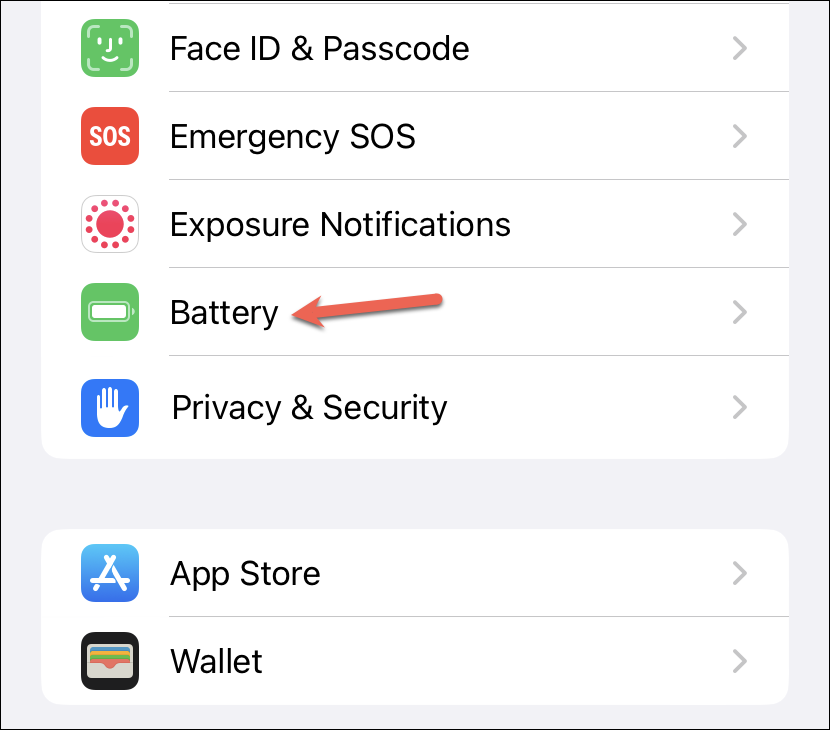The height and width of the screenshot is (730, 830).
Task: Go to Exposure Notifications settings
Action: (340, 224)
